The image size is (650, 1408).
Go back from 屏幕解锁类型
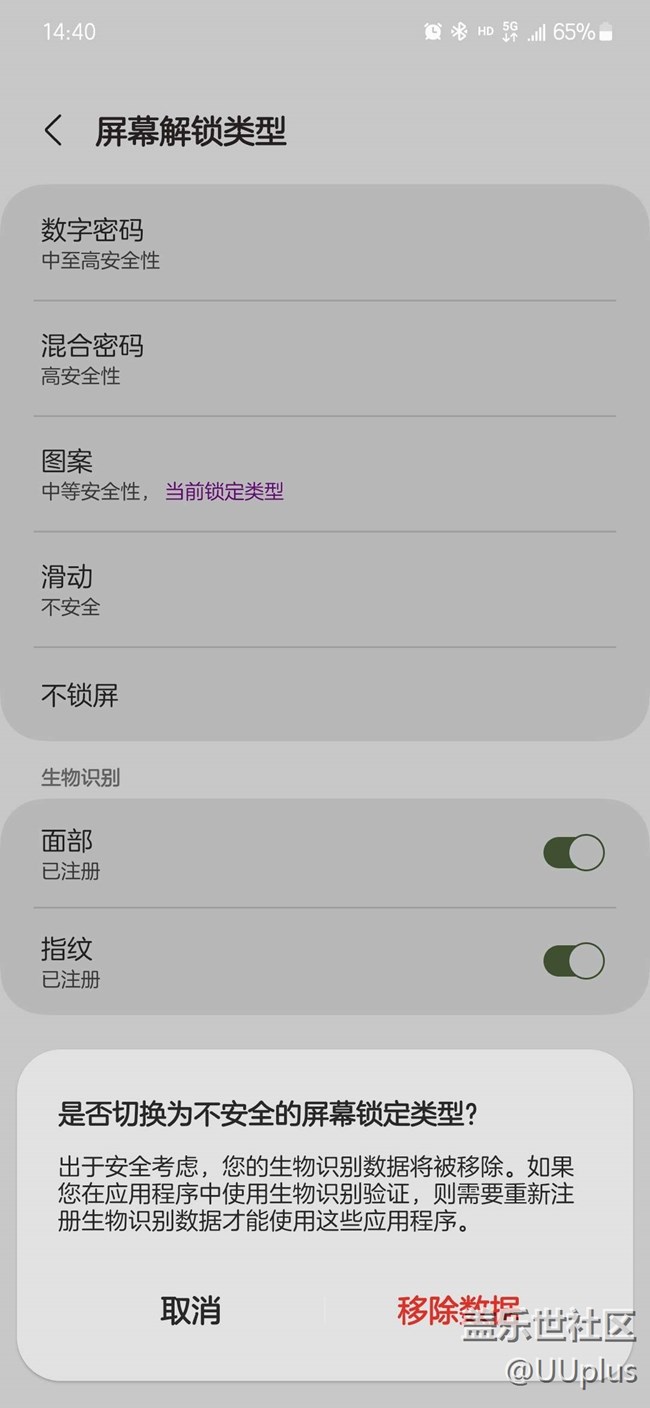54,131
